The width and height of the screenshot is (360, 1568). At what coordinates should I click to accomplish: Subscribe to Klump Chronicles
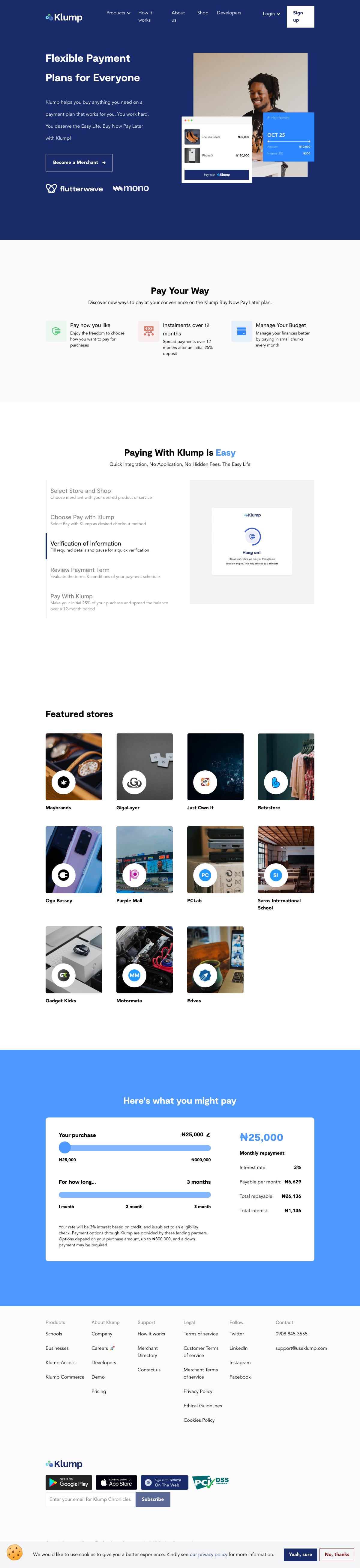(153, 1499)
